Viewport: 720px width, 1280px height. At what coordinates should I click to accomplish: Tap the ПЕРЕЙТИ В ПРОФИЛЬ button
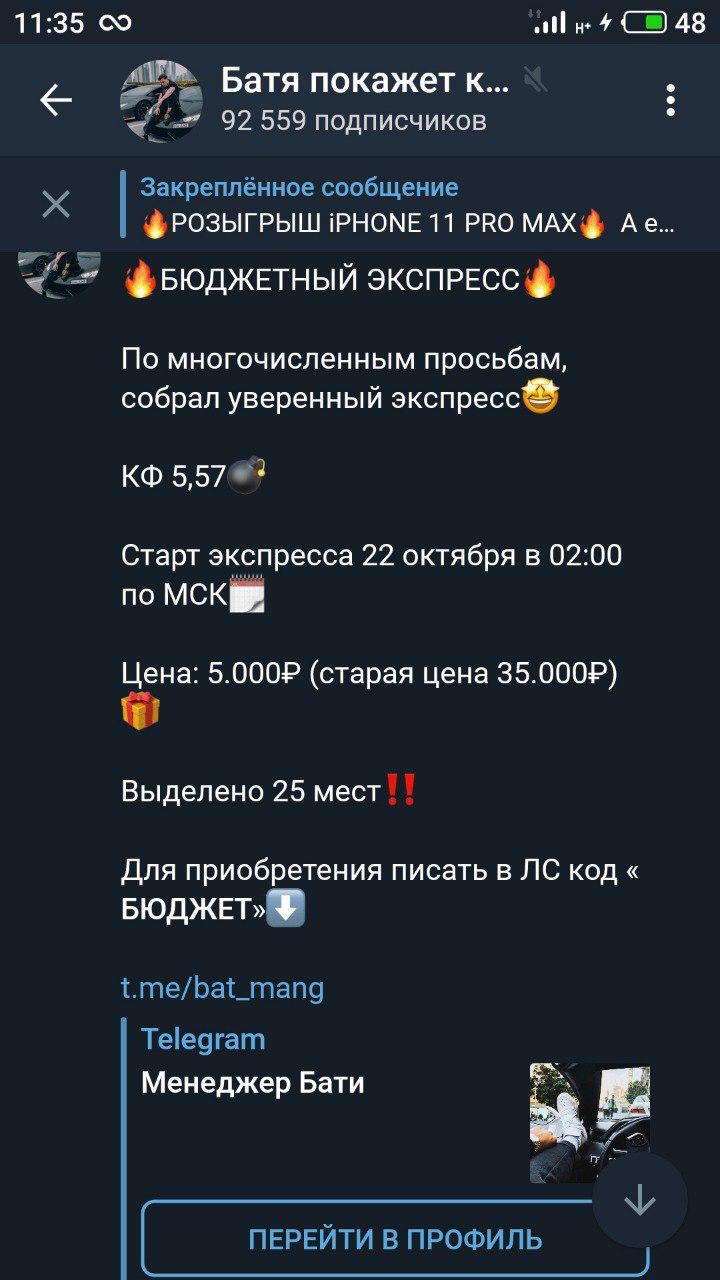395,1239
